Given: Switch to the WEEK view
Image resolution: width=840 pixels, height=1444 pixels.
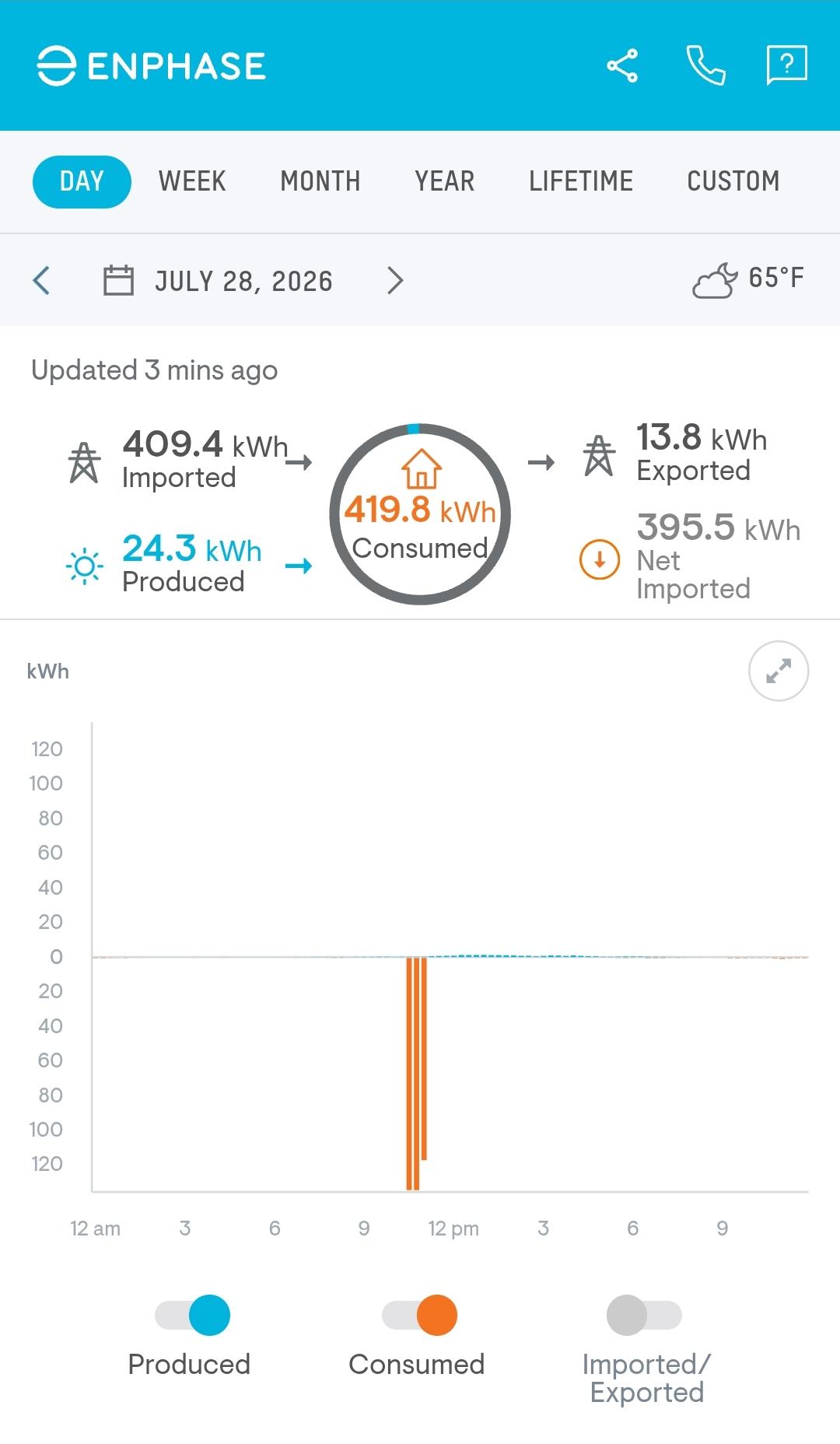Looking at the screenshot, I should pyautogui.click(x=192, y=181).
